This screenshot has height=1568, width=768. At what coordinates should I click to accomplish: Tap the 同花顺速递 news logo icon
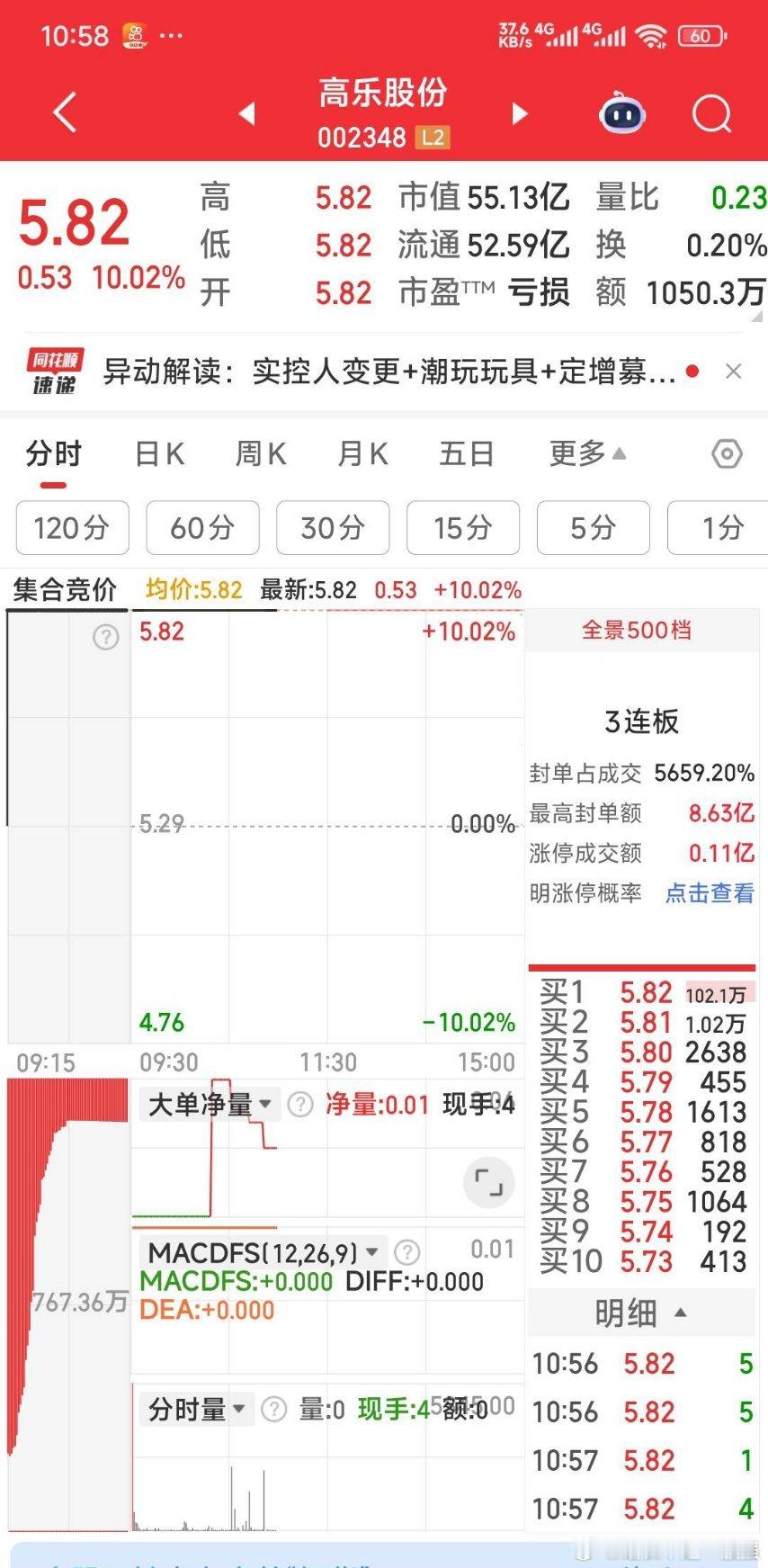(x=56, y=370)
